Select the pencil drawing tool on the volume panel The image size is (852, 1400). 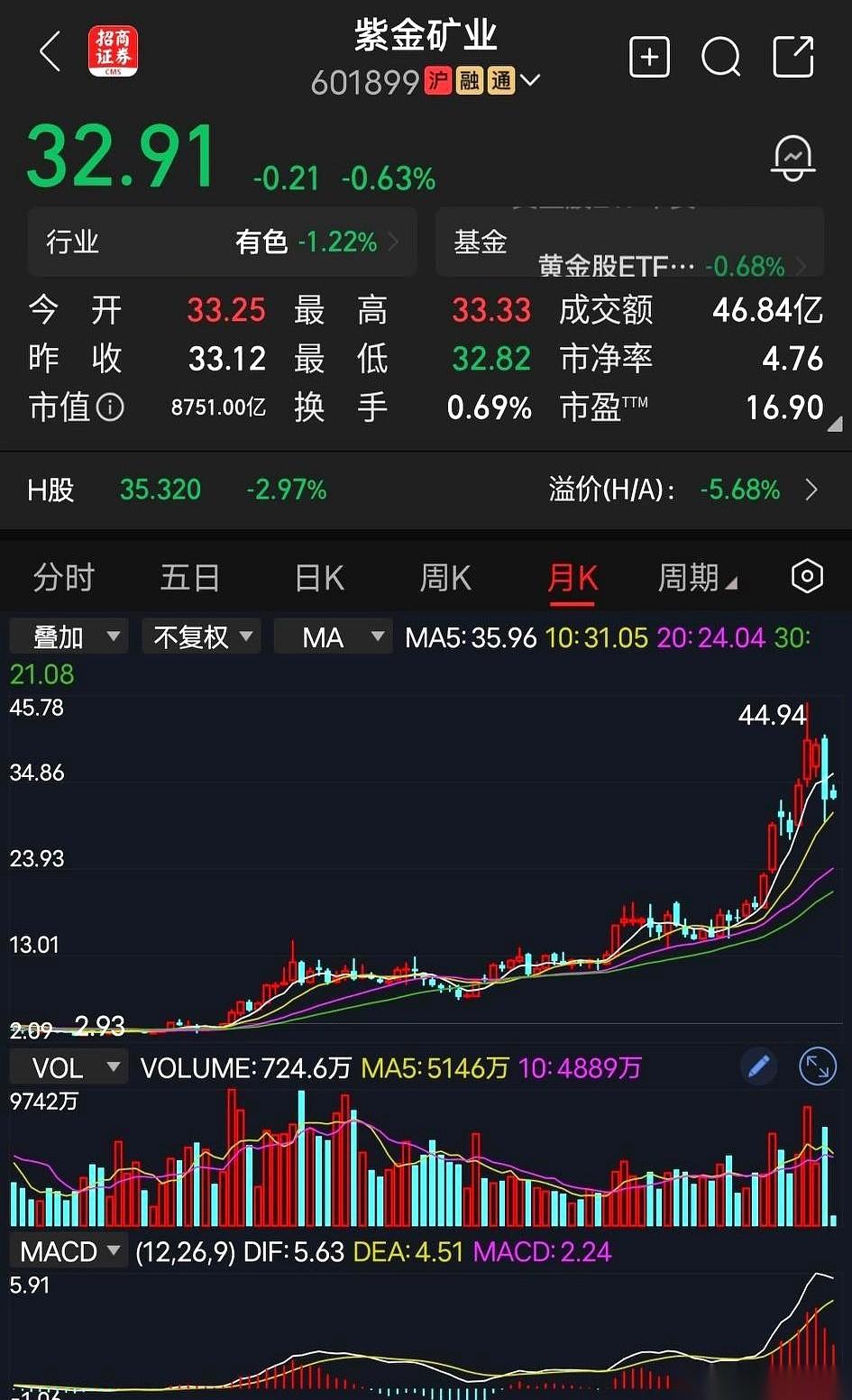click(x=758, y=1066)
